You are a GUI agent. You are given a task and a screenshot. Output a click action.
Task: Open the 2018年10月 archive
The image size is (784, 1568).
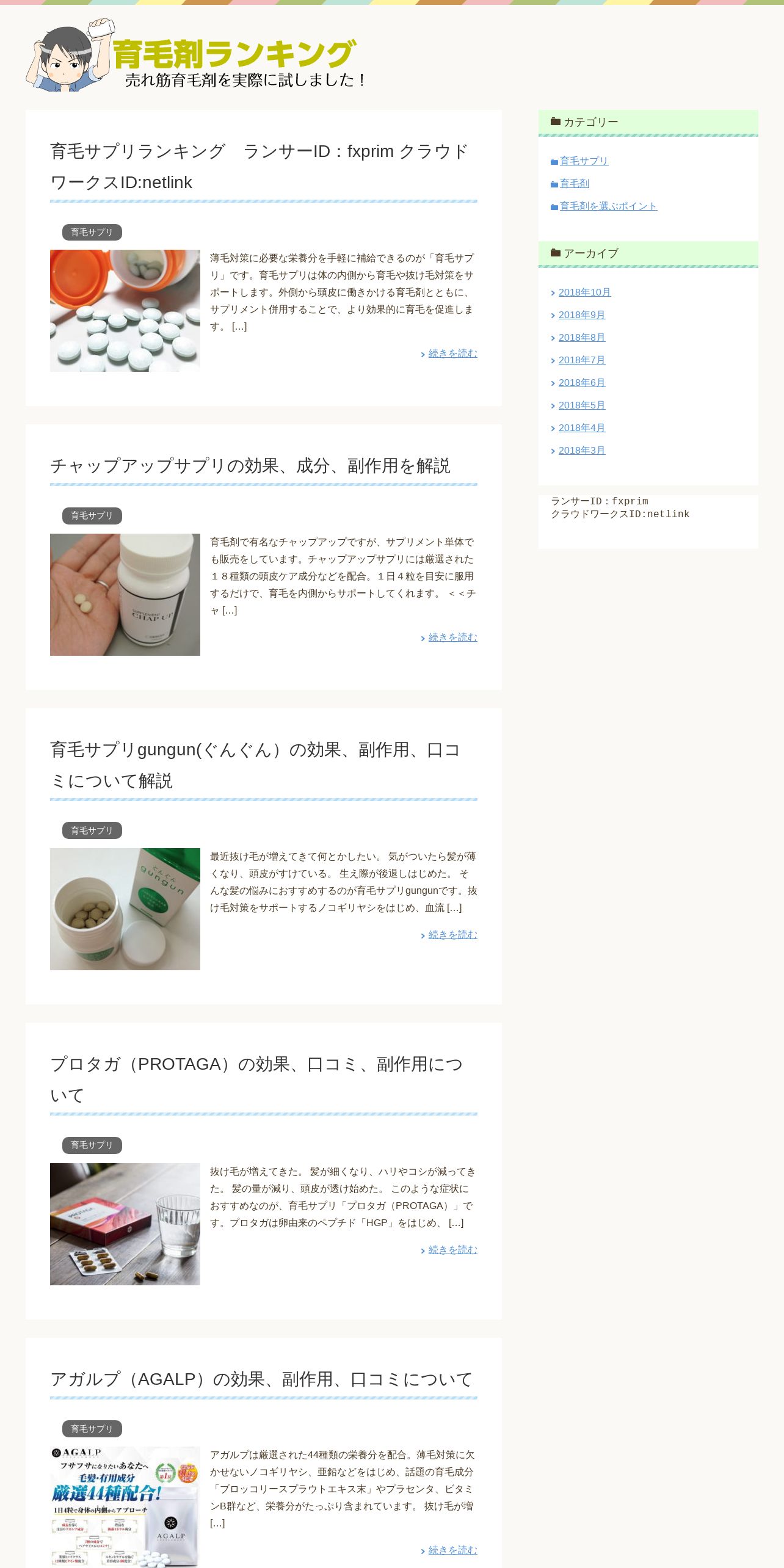584,292
